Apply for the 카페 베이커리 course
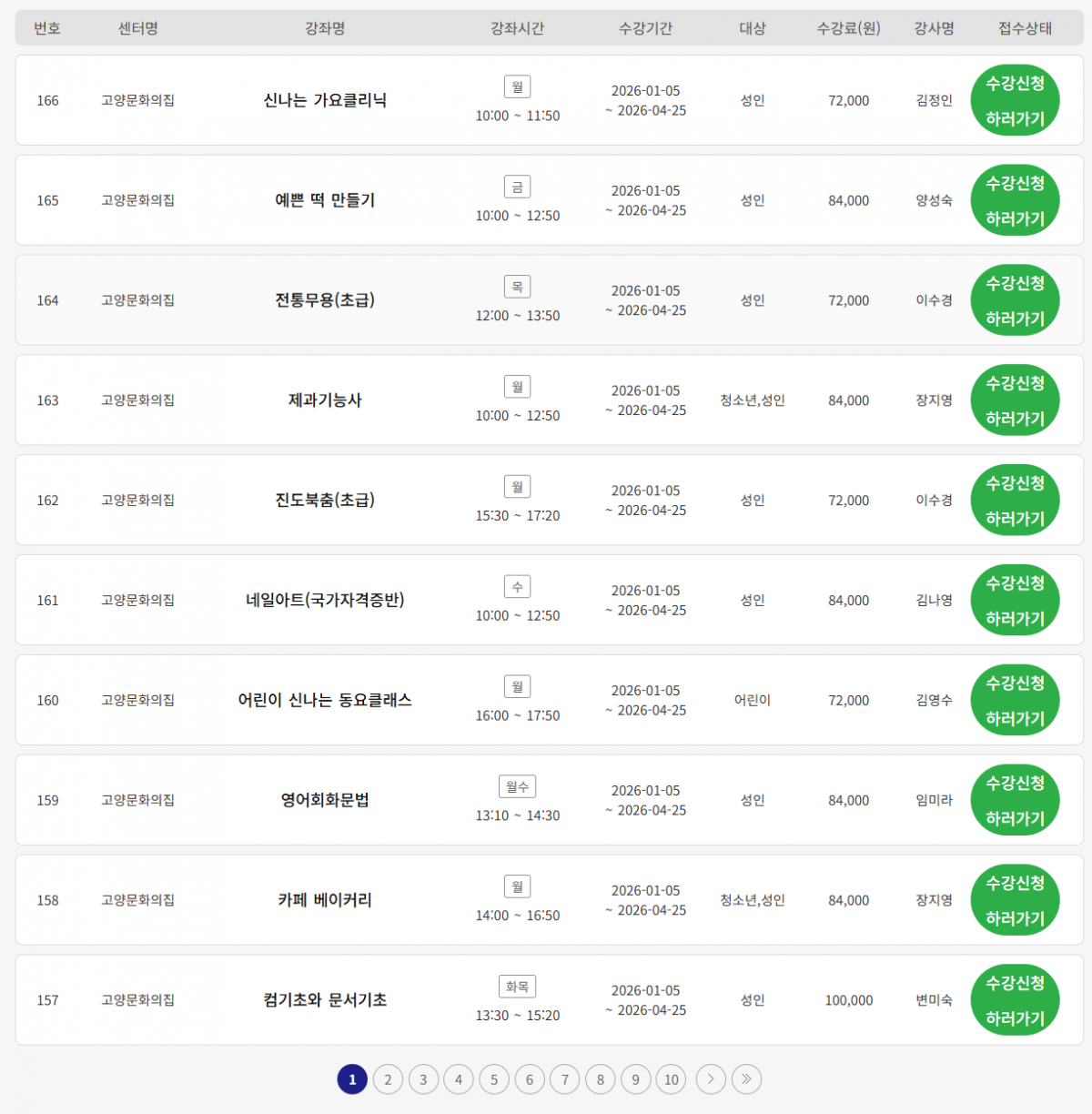Screen dimensions: 1092x1114 (1015, 900)
